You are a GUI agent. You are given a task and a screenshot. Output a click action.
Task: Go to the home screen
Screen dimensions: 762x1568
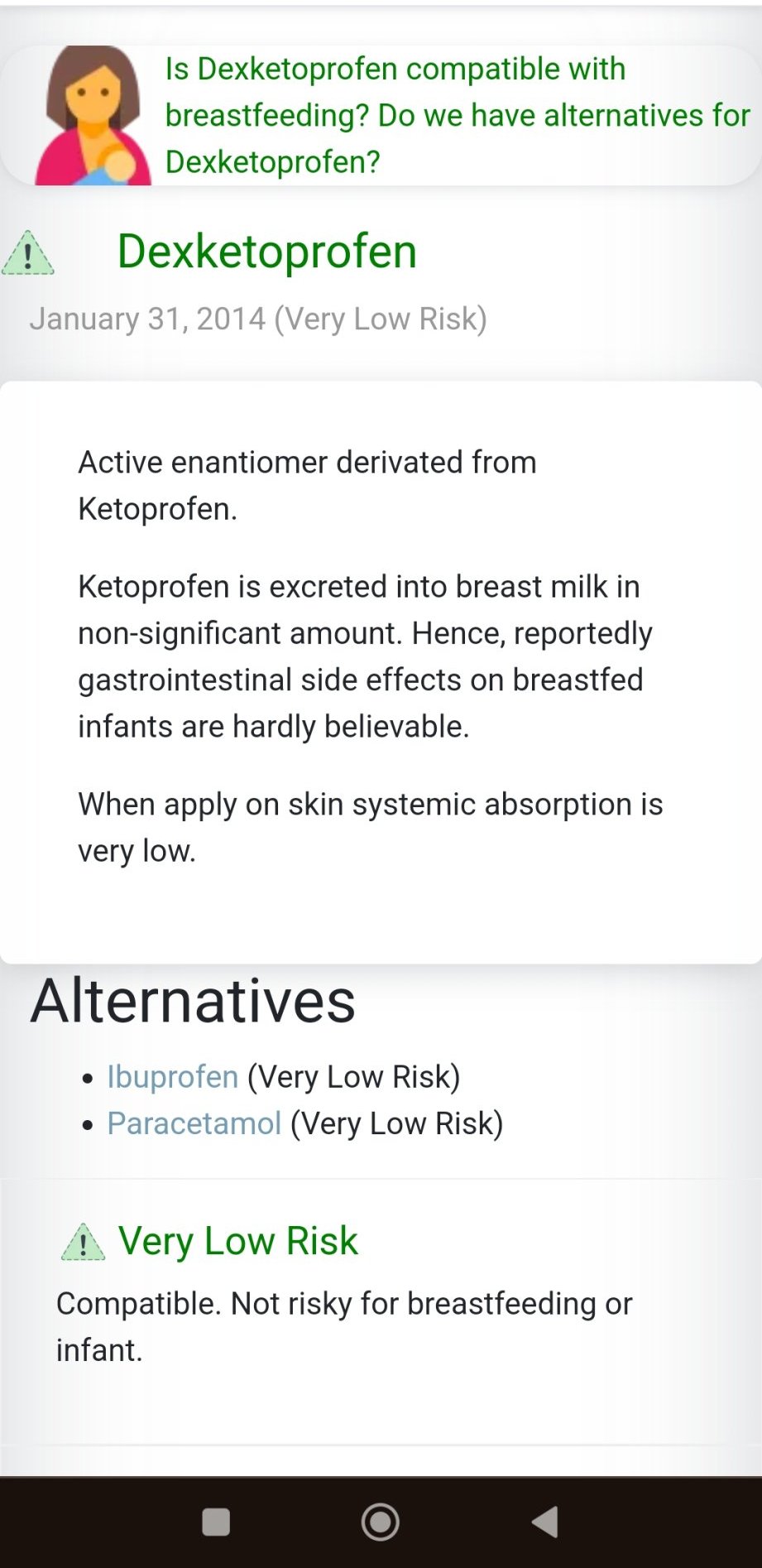tap(381, 1522)
